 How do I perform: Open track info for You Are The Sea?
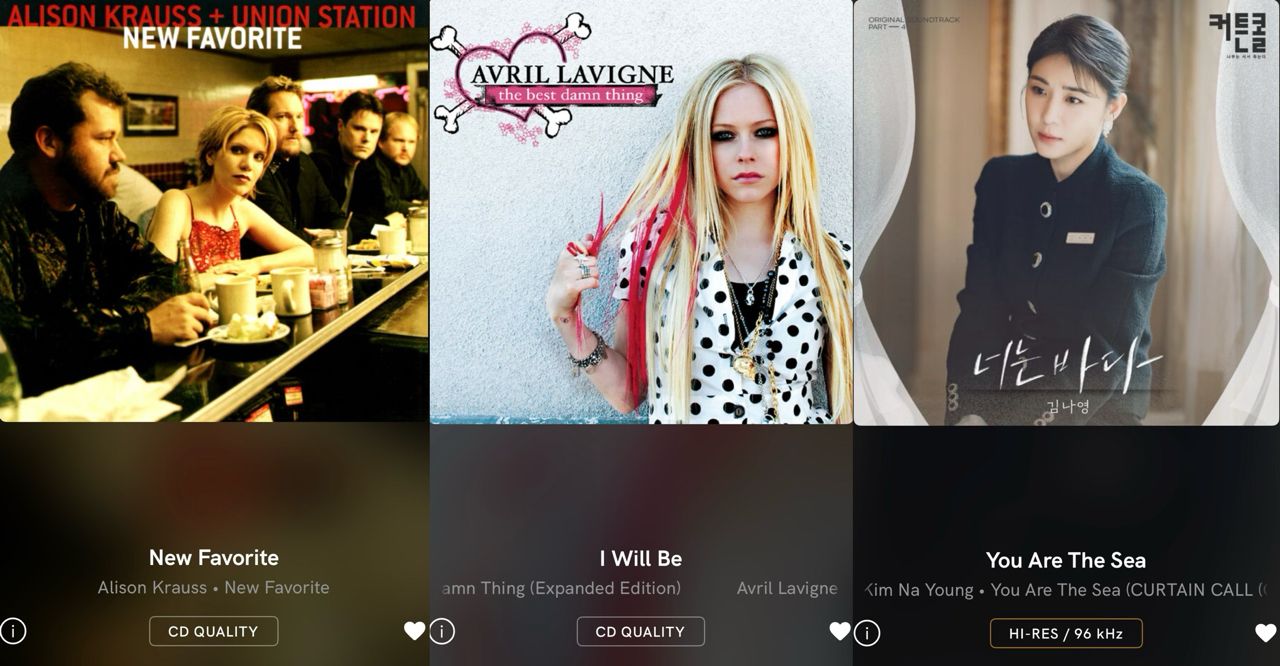(867, 633)
